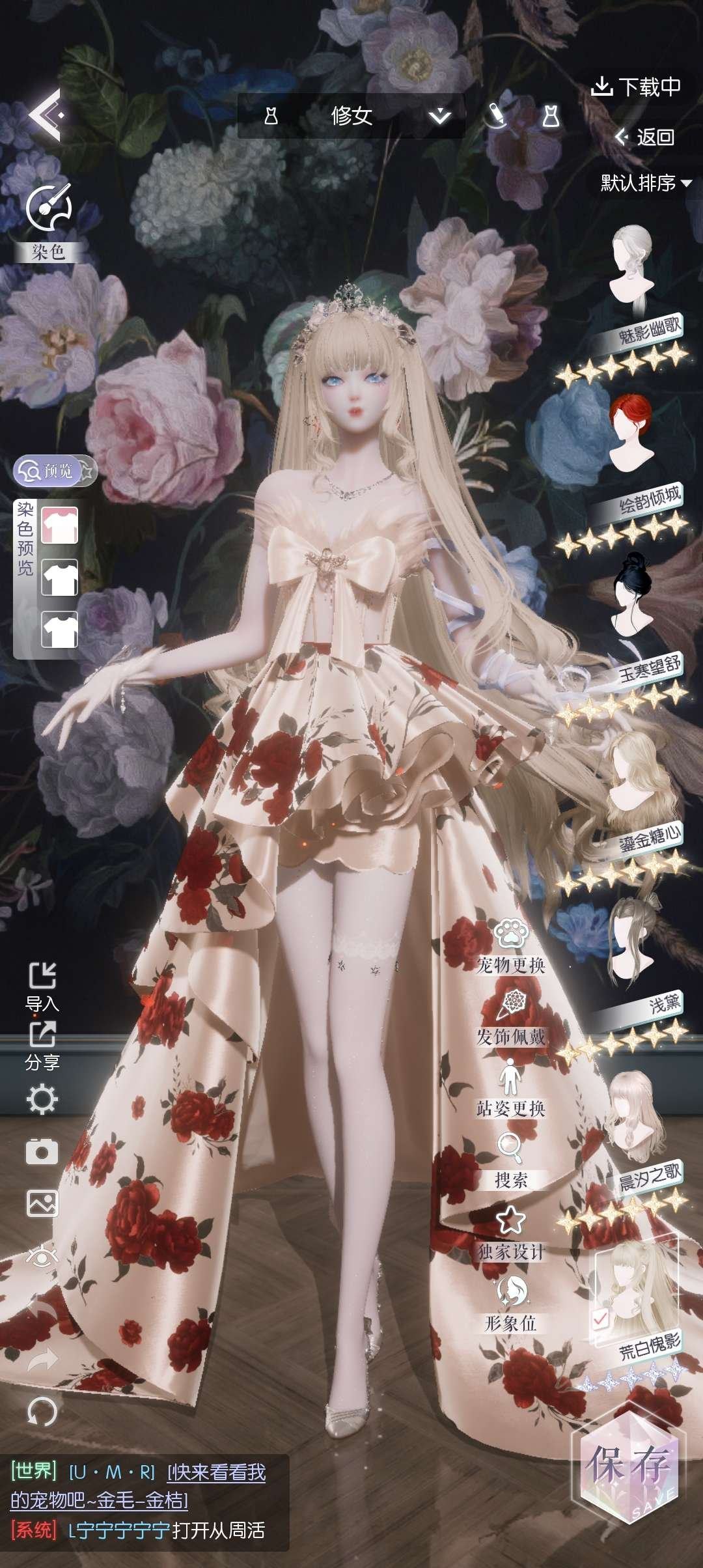Tap the 搜索 search button
Image resolution: width=703 pixels, height=1568 pixels.
(x=511, y=1161)
